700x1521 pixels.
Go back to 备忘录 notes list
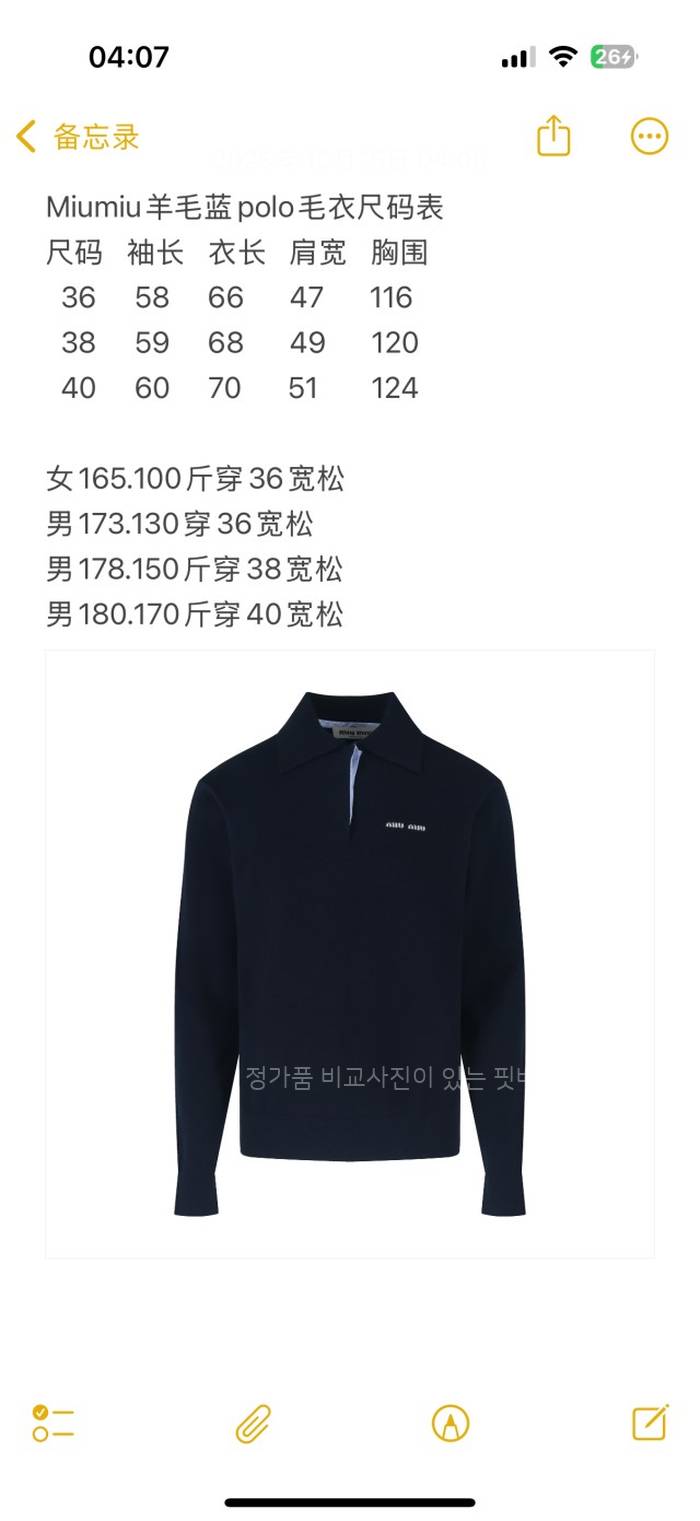click(78, 137)
